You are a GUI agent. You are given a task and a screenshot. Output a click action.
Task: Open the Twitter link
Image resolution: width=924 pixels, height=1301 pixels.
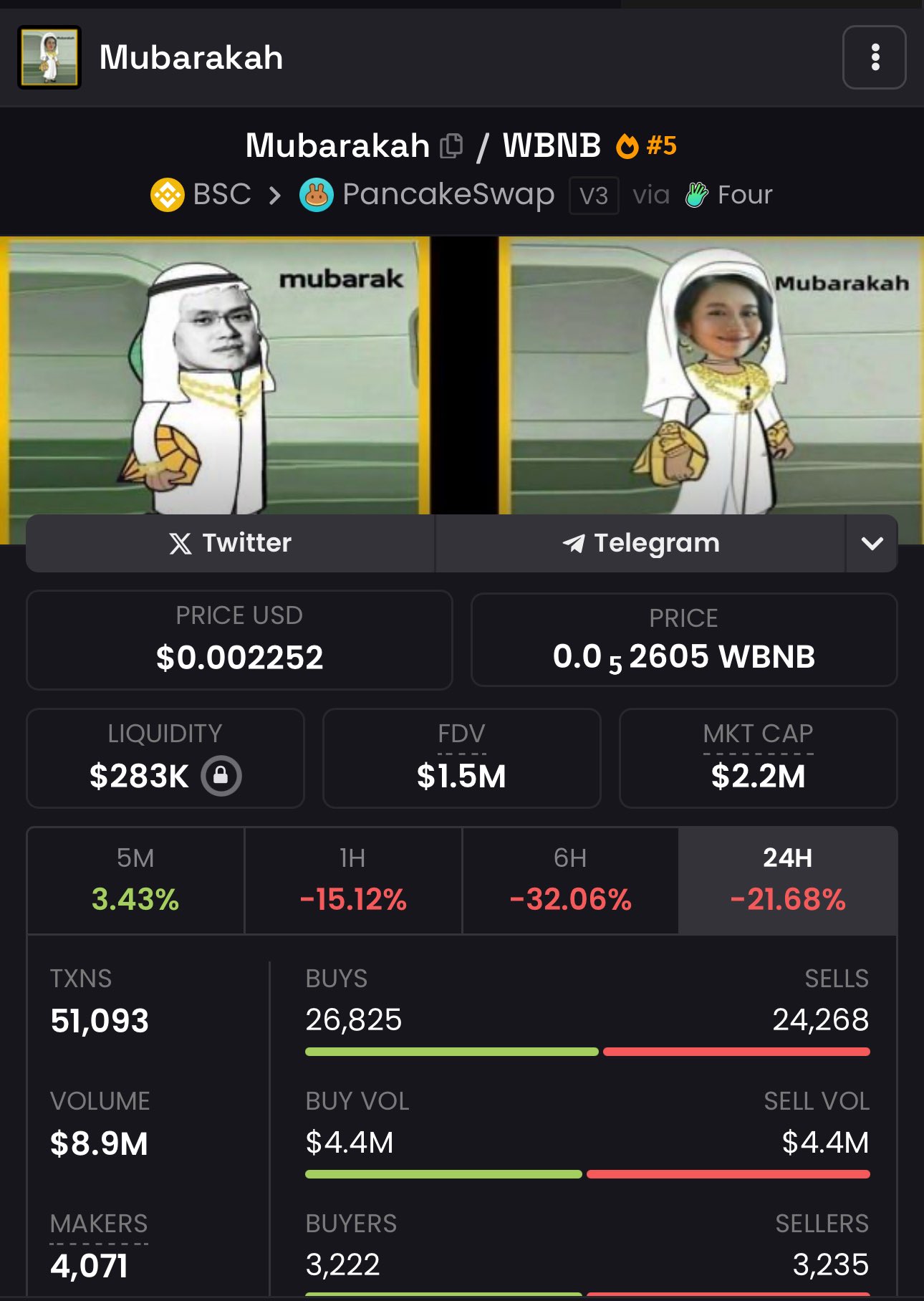(230, 543)
